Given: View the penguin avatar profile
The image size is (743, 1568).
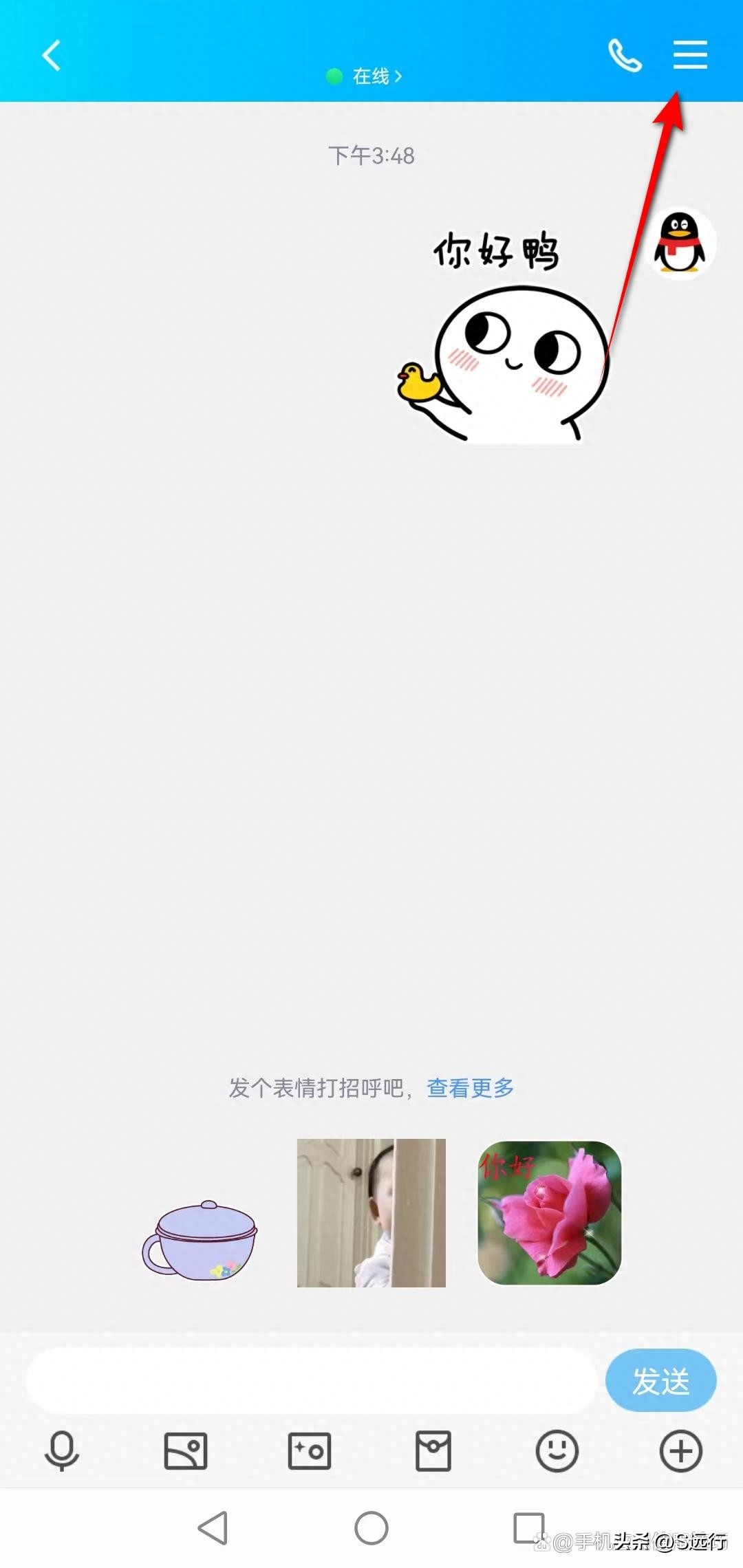Looking at the screenshot, I should pos(680,242).
